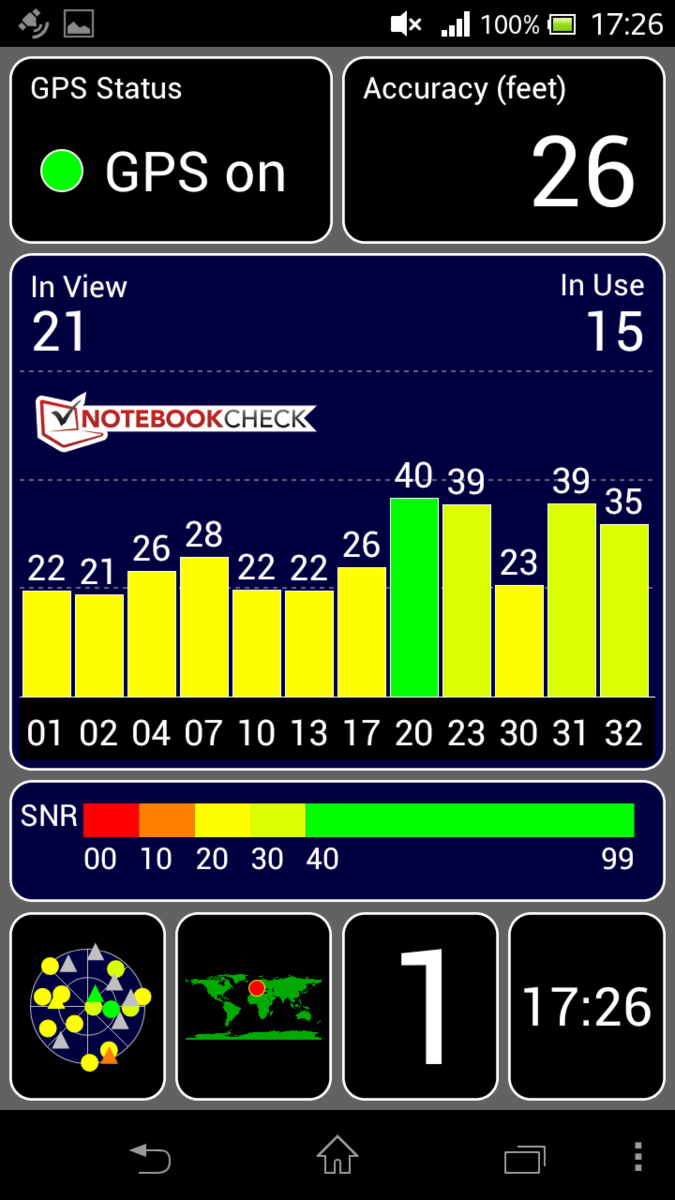Open the three-dot overflow menu
This screenshot has width=675, height=1200.
[638, 1157]
